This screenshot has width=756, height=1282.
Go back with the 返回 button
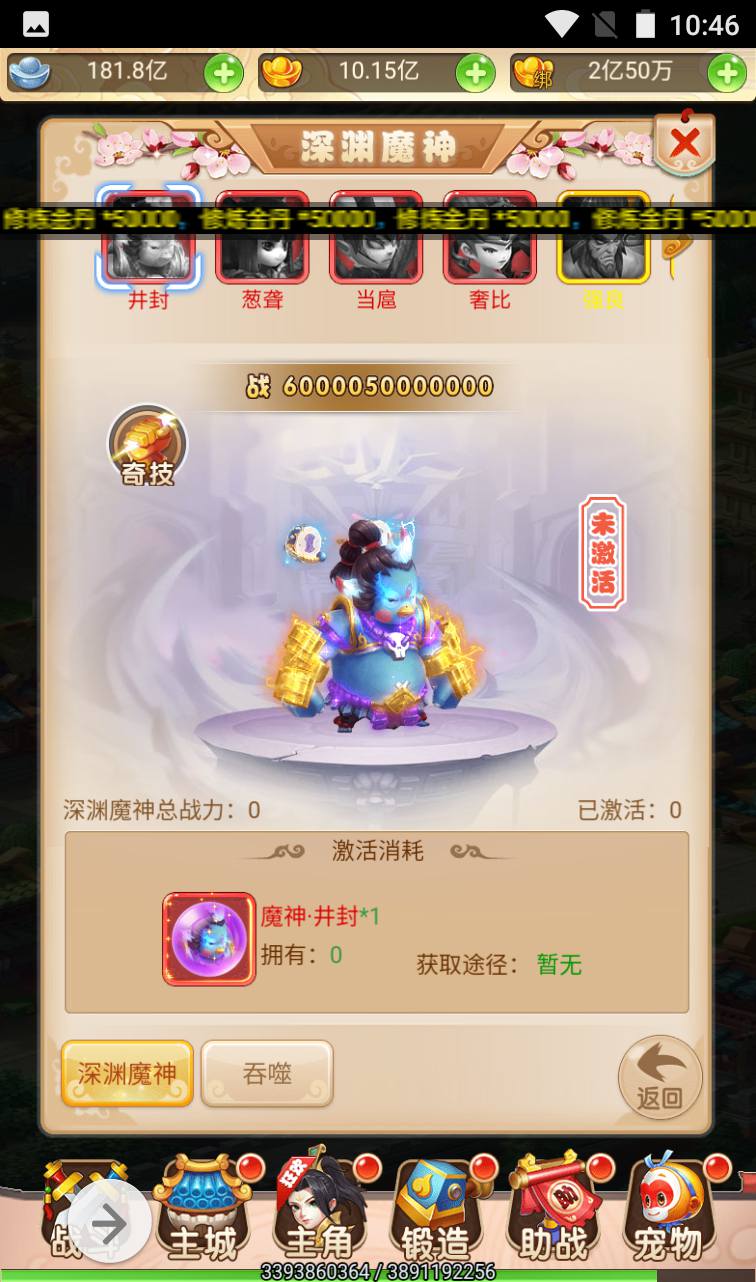660,1077
